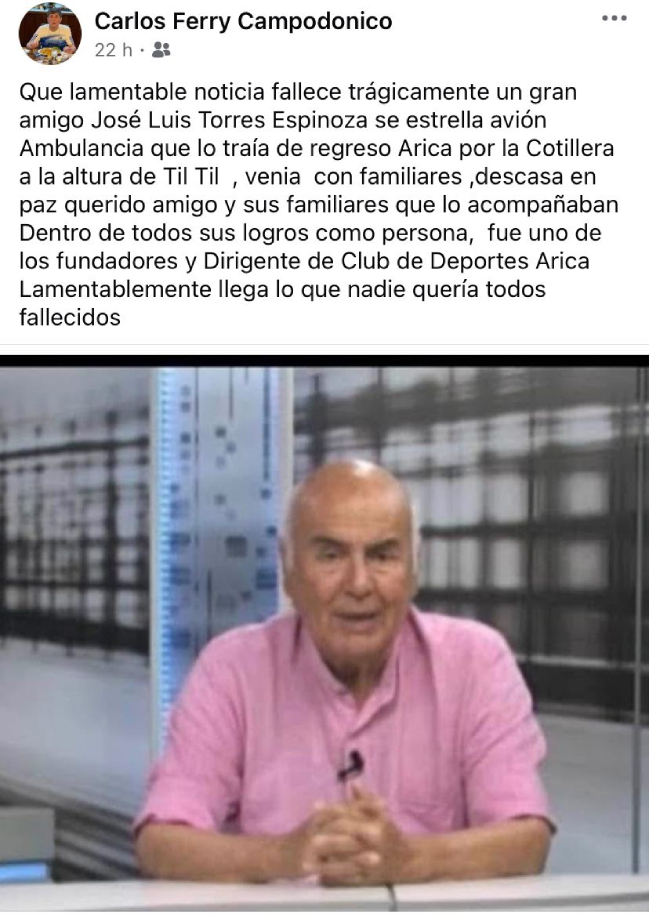Open the post's three-dot options menu
This screenshot has width=649, height=917.
[613, 19]
